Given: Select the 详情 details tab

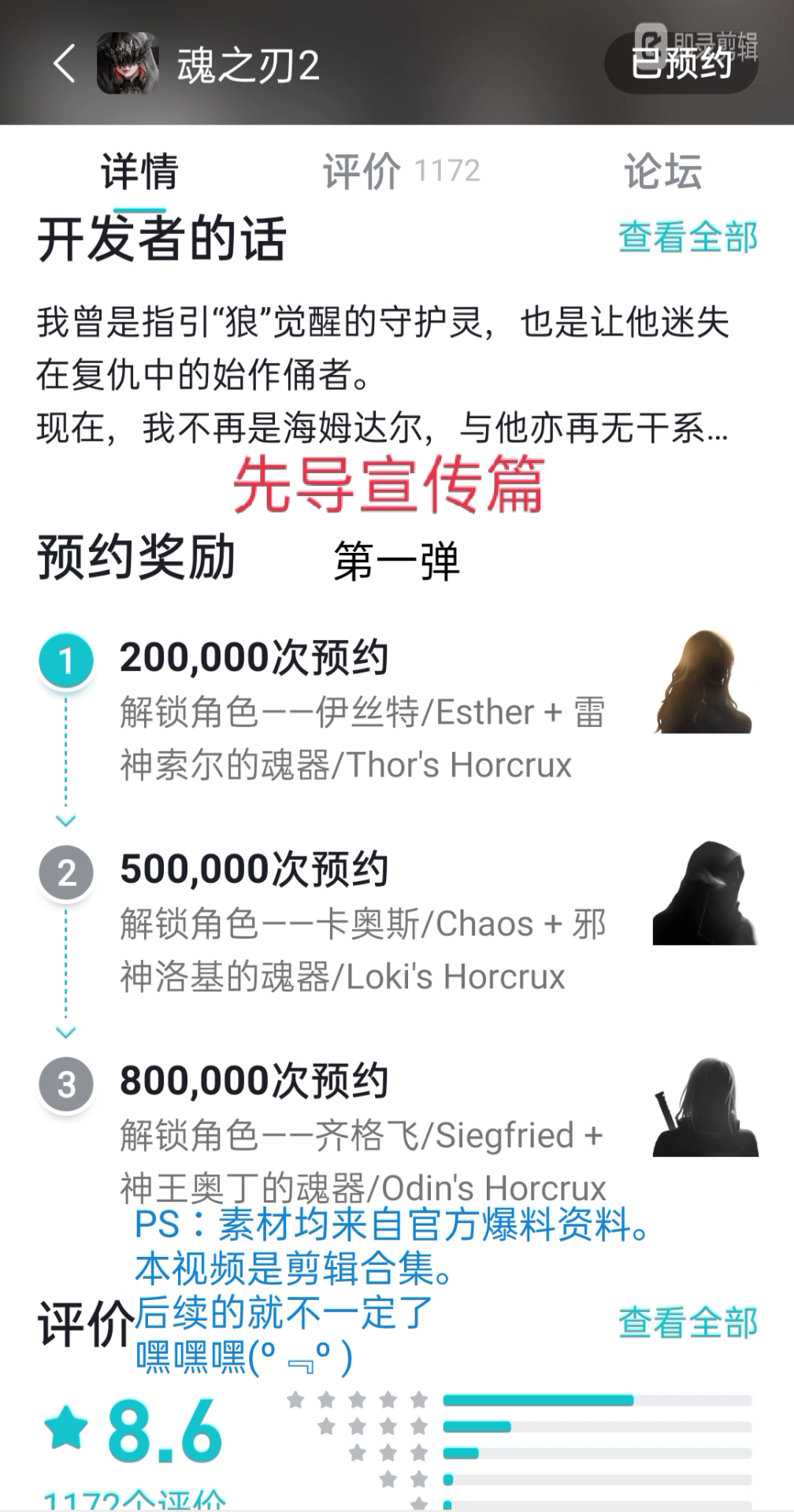Looking at the screenshot, I should tap(139, 171).
